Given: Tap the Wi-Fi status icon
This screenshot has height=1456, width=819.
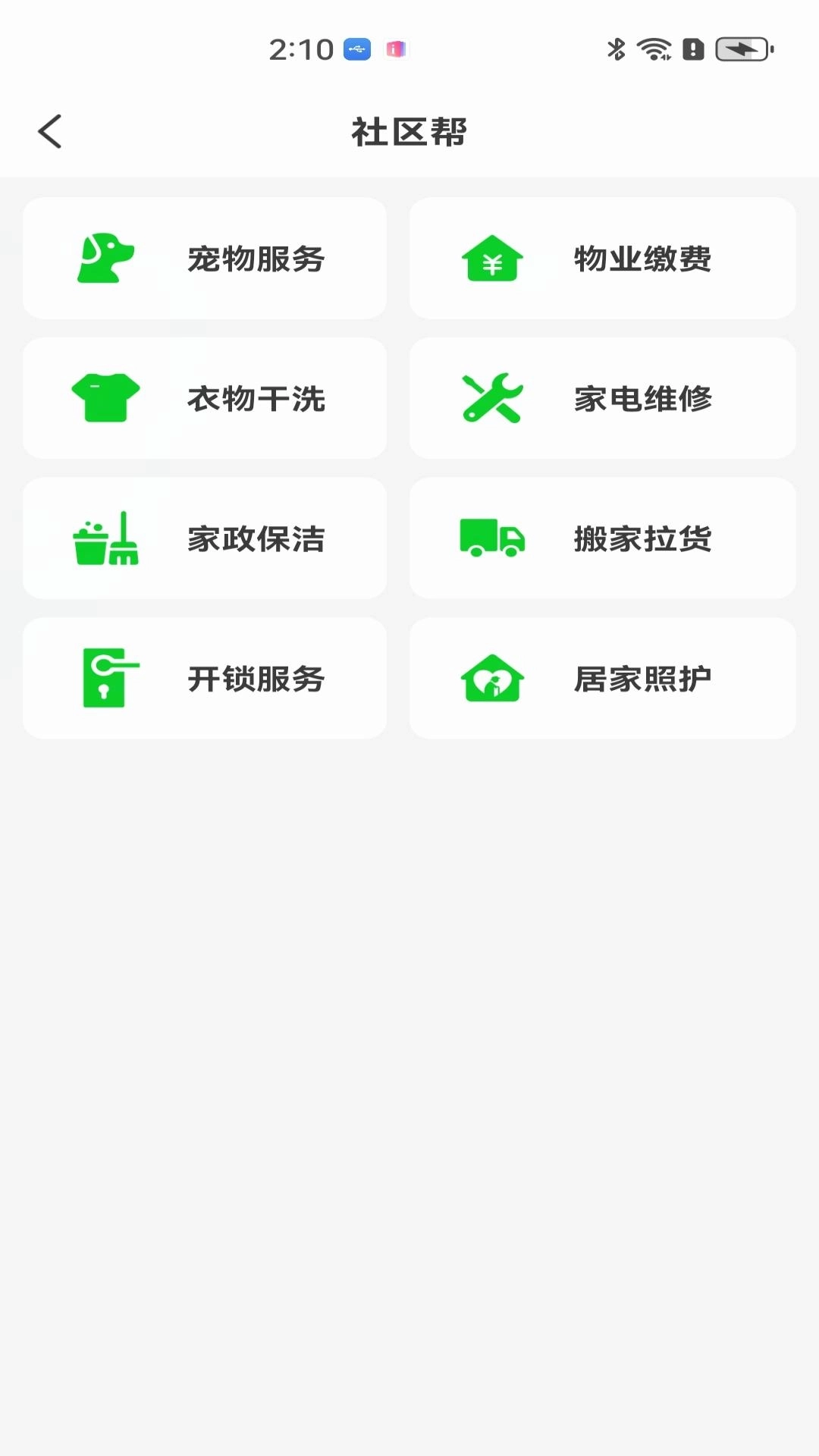Looking at the screenshot, I should point(654,49).
